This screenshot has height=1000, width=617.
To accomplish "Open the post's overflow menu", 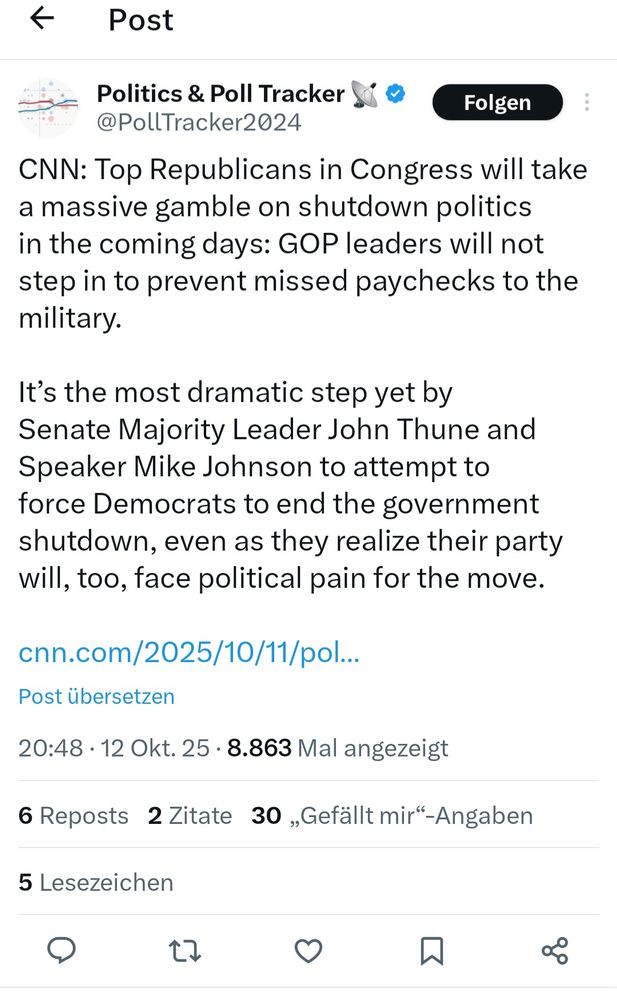I will point(587,102).
